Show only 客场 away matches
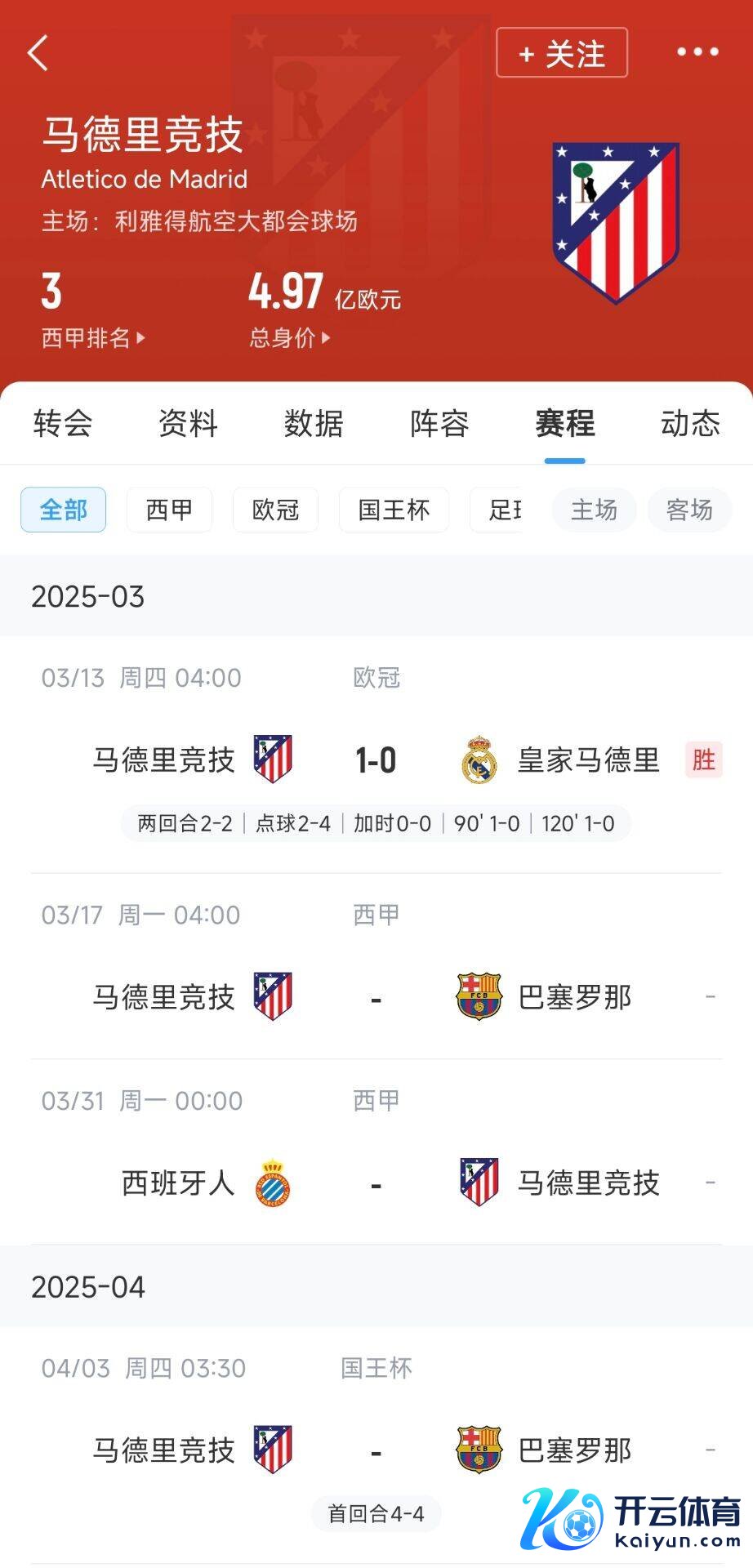The width and height of the screenshot is (753, 1568). (x=689, y=510)
